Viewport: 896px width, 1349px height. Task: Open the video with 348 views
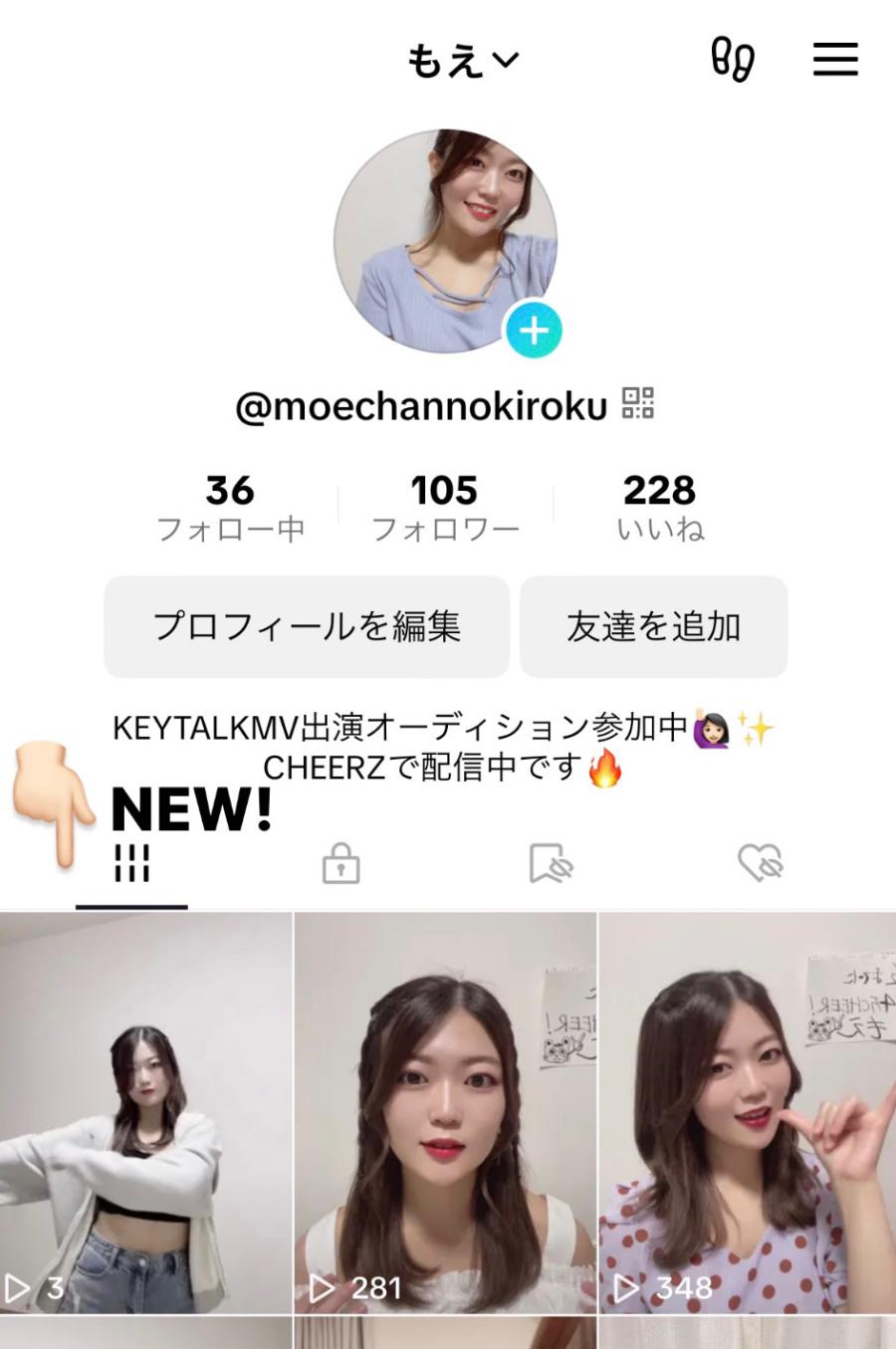coord(748,1113)
